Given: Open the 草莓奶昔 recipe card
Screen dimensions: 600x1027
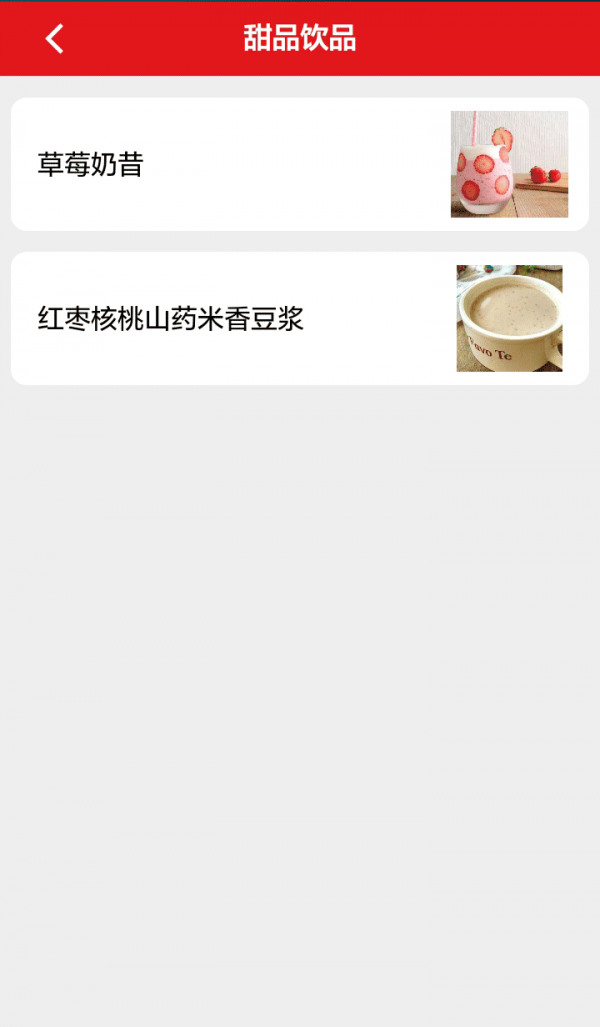Looking at the screenshot, I should (x=299, y=164).
